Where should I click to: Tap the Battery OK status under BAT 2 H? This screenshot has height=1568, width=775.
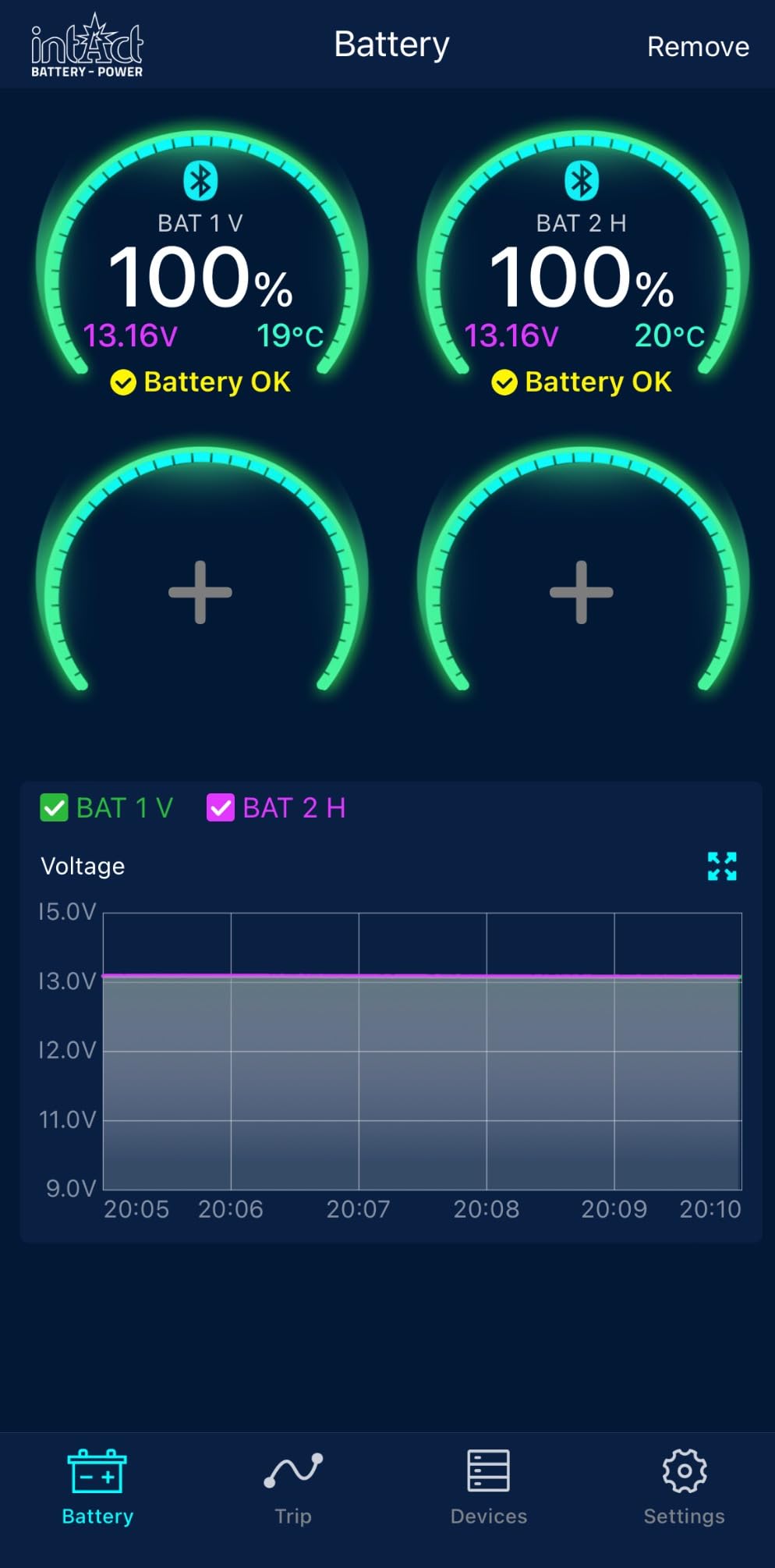(582, 381)
